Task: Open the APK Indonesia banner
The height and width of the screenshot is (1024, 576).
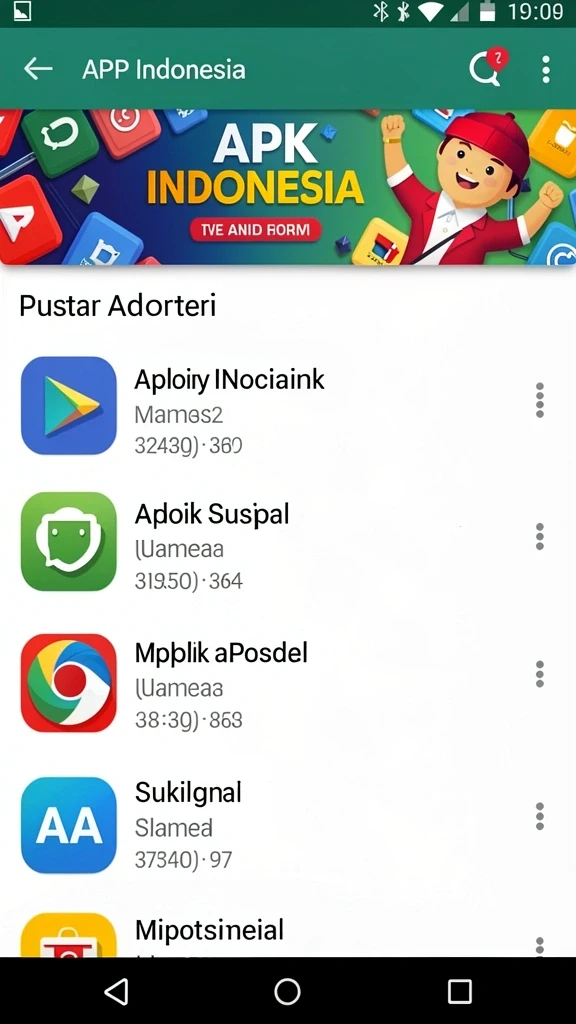Action: pyautogui.click(x=288, y=187)
